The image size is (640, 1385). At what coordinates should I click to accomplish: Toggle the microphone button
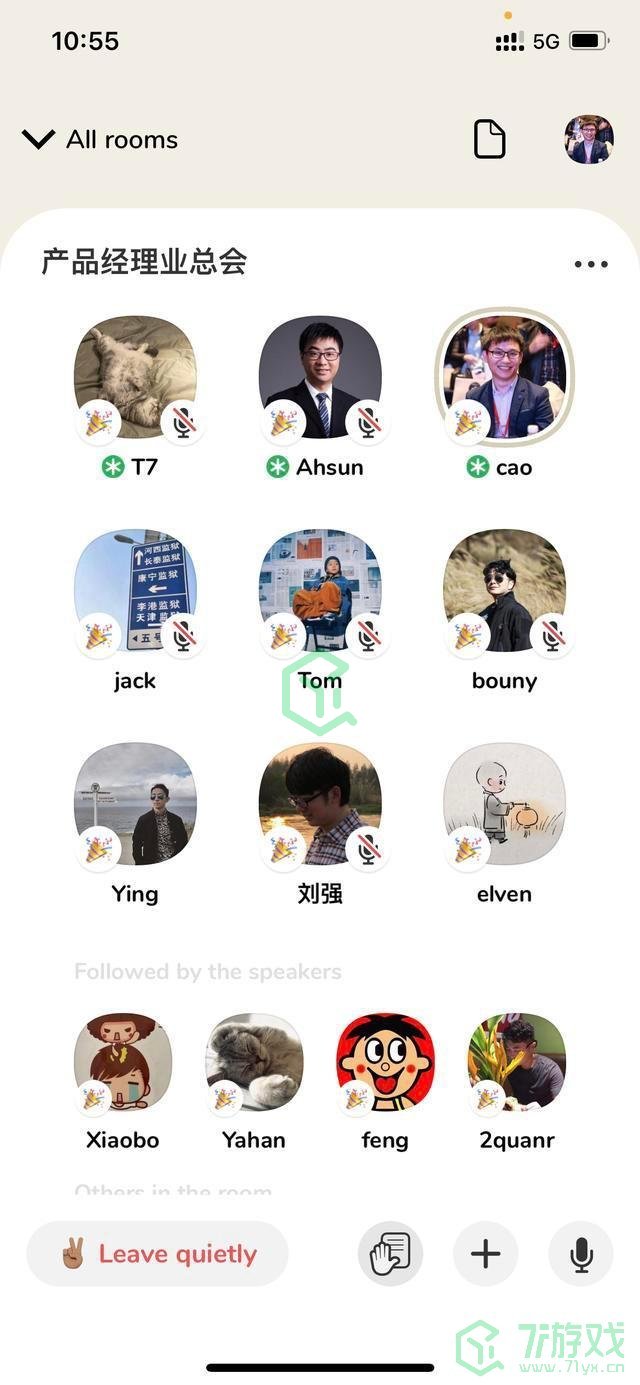[x=581, y=1254]
